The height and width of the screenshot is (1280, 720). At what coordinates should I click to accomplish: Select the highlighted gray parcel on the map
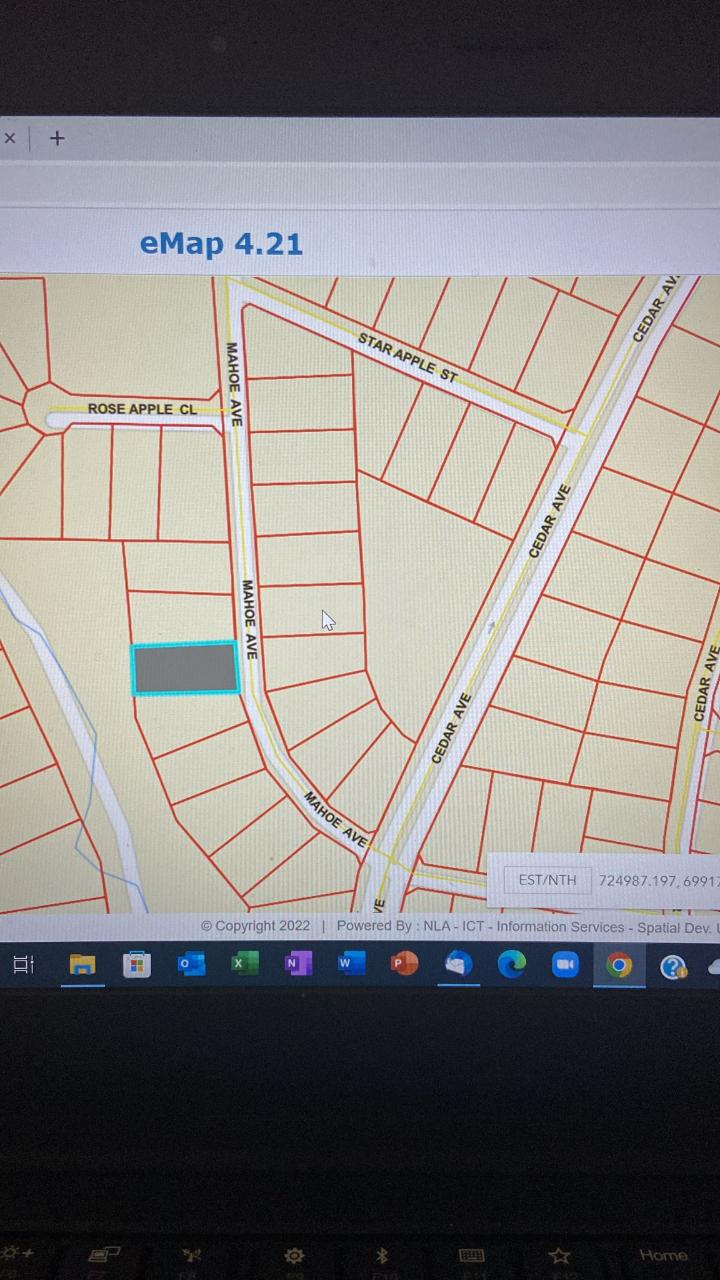[185, 668]
